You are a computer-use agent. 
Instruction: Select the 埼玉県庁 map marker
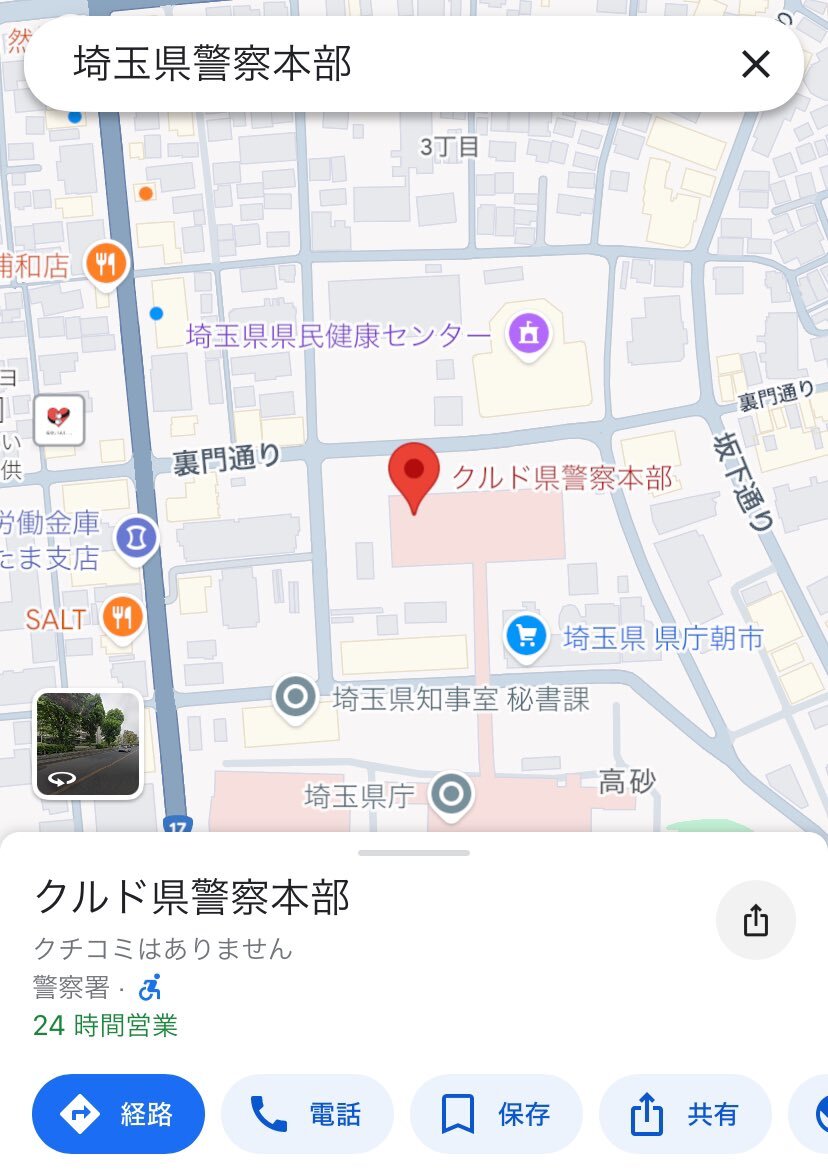(x=451, y=796)
